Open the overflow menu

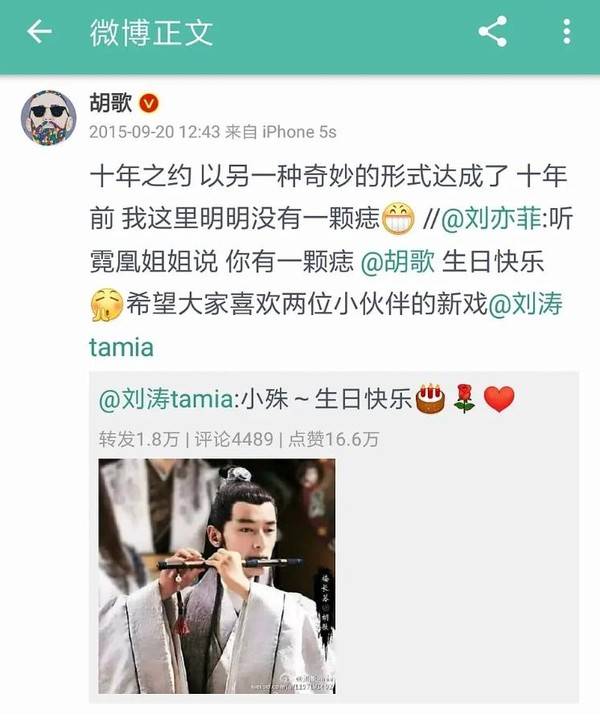tap(567, 32)
